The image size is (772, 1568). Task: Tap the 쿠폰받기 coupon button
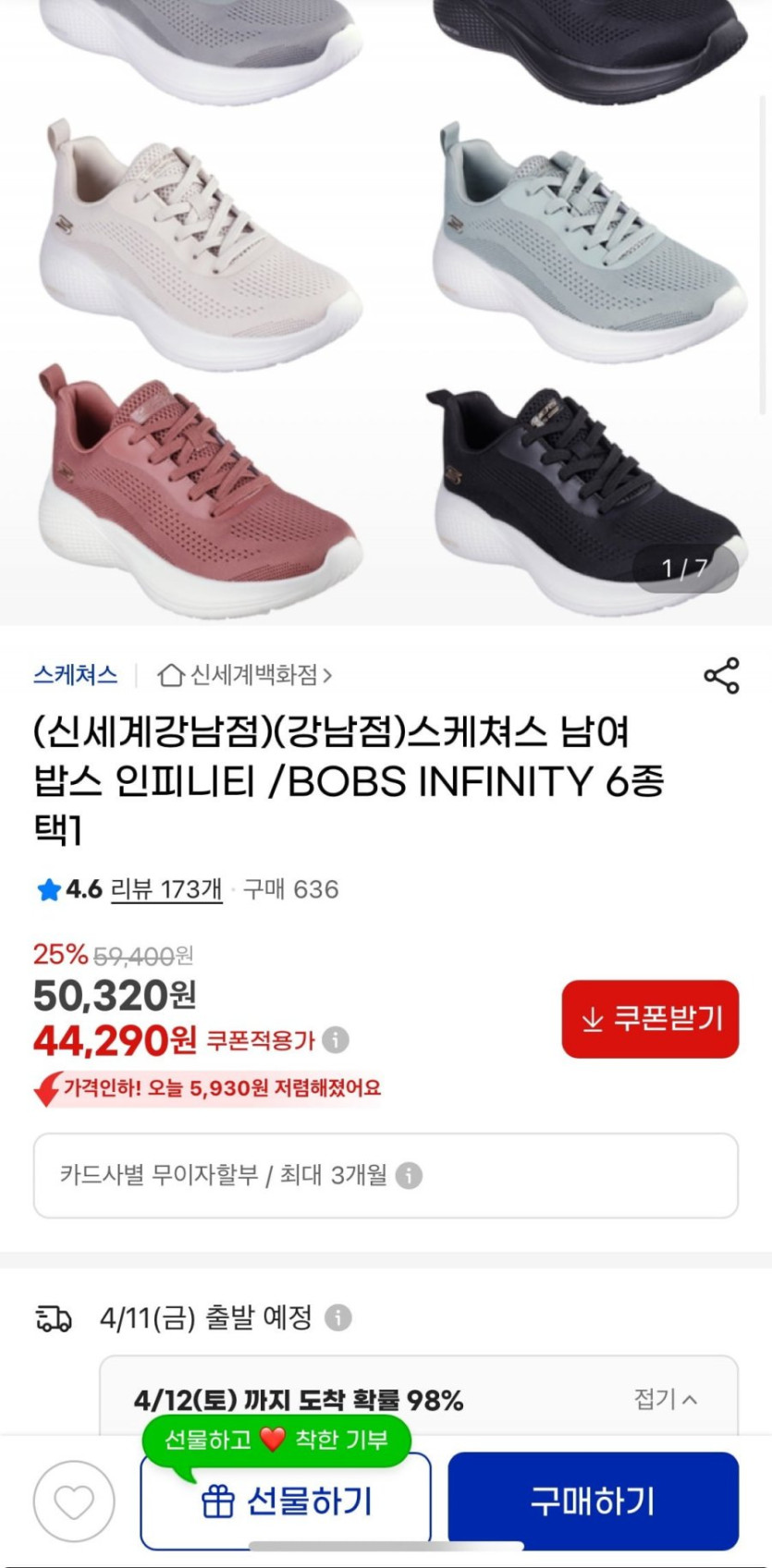pos(650,1019)
